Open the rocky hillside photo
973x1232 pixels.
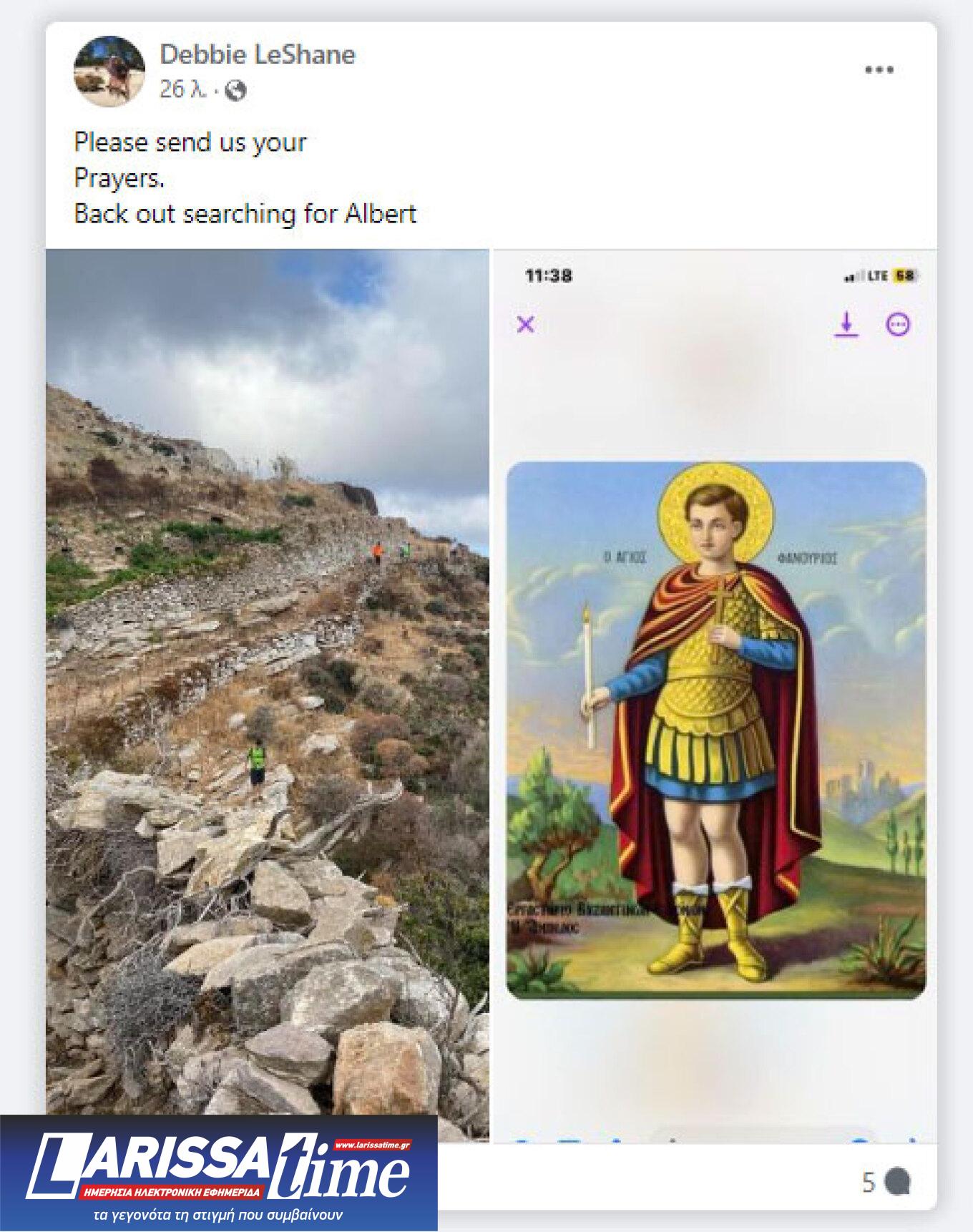pos(268,644)
